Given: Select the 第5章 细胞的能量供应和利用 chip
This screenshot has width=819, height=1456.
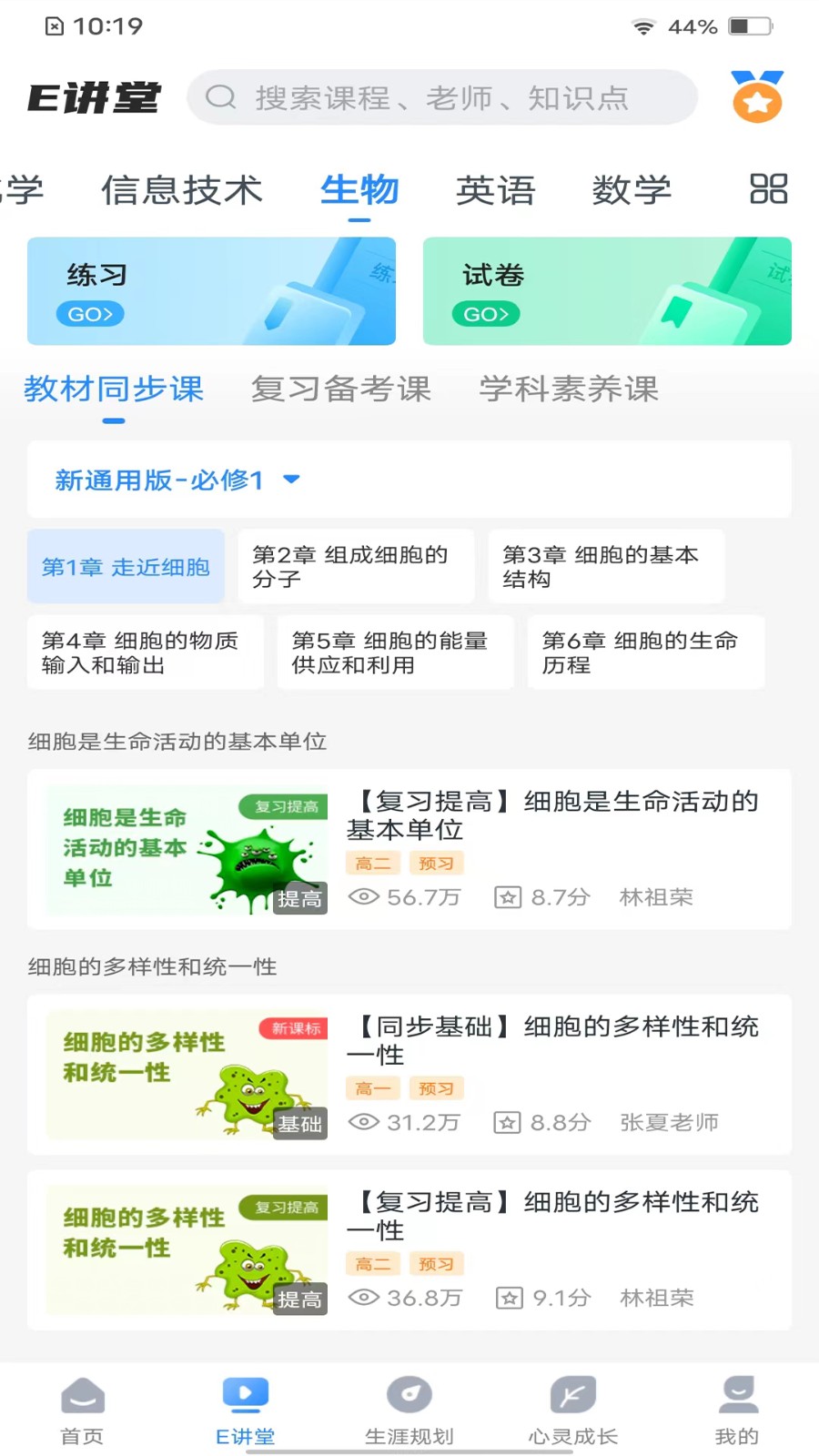Looking at the screenshot, I should point(396,652).
